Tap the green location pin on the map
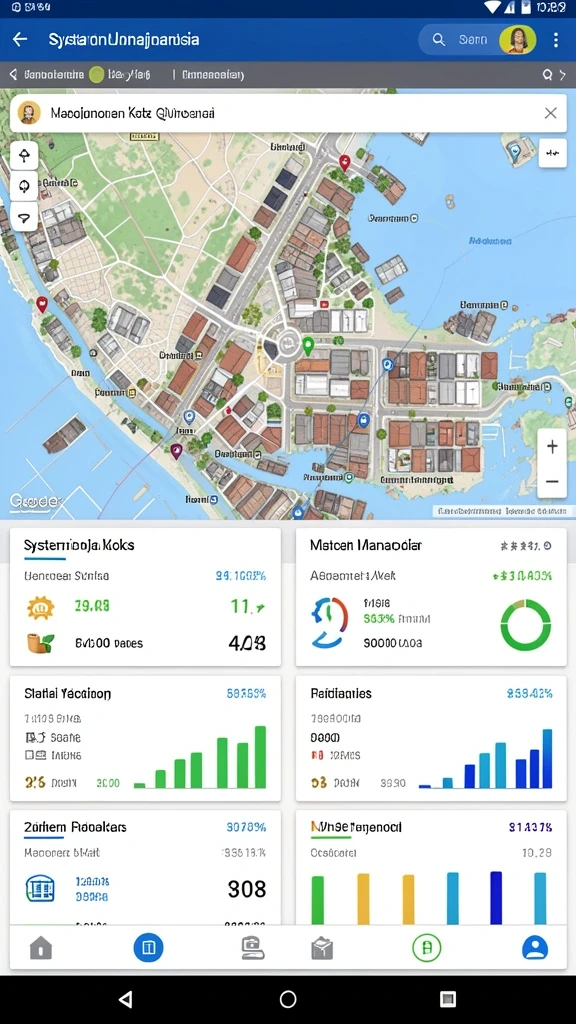Screen dimensions: 576x1024 coord(308,345)
